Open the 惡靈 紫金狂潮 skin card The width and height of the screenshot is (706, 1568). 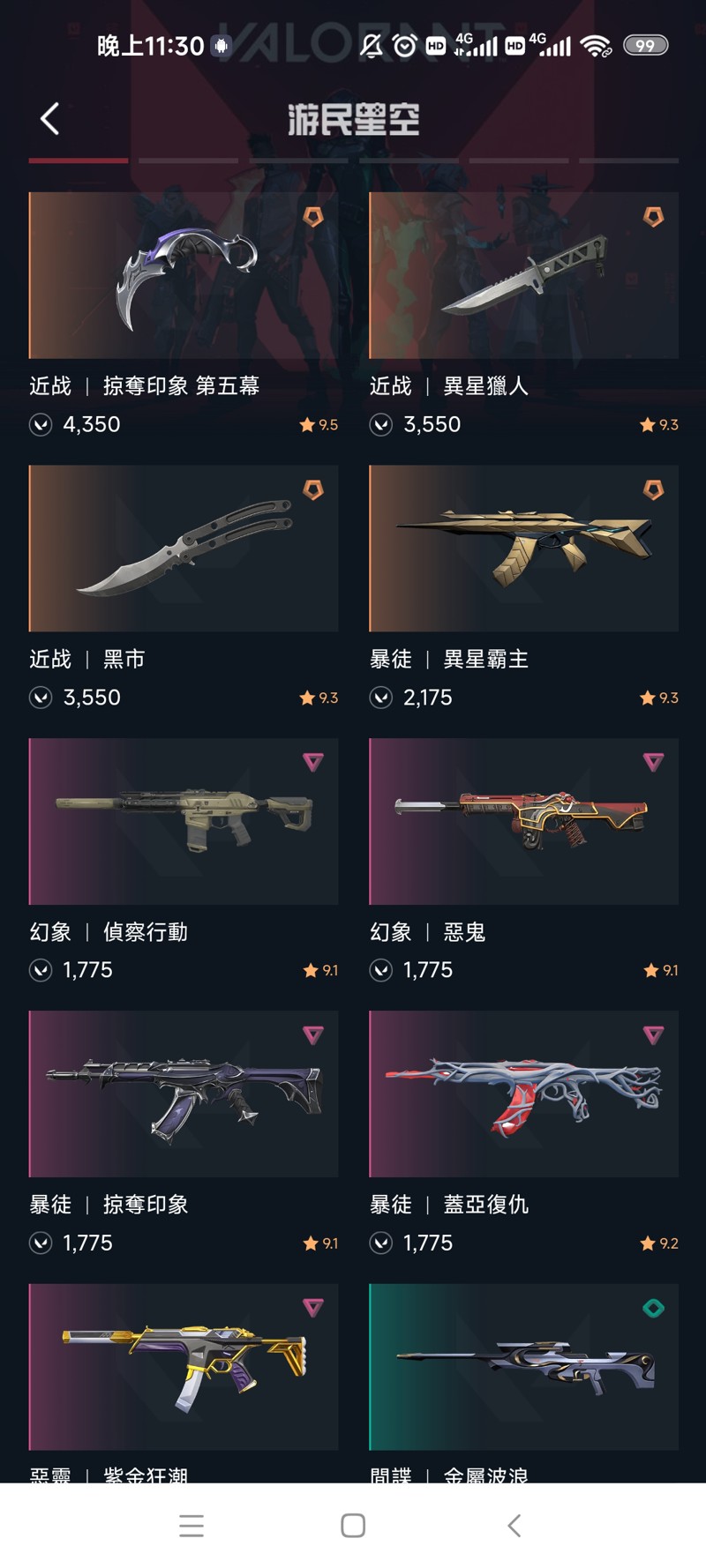pyautogui.click(x=184, y=1382)
